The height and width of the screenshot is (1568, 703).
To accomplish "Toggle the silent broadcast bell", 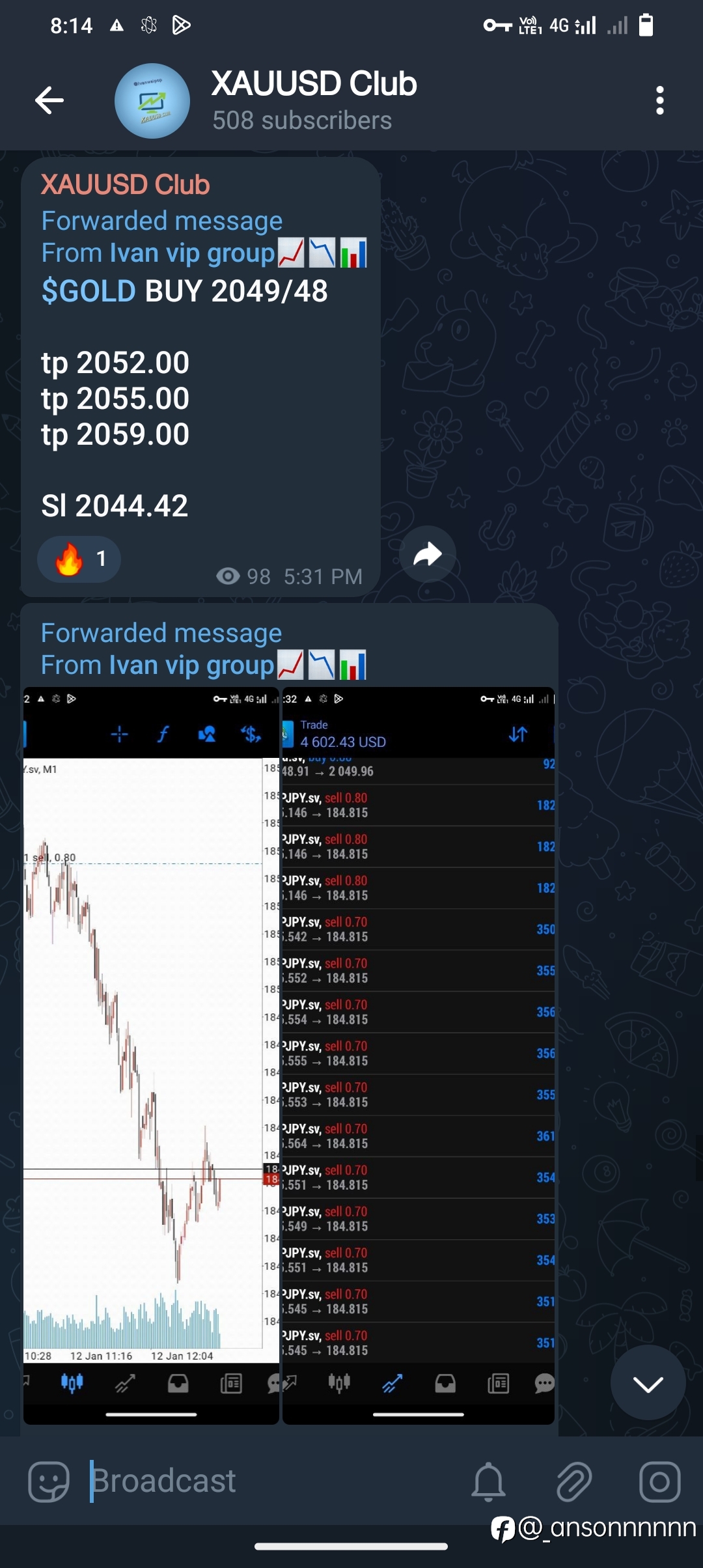I will click(488, 1481).
